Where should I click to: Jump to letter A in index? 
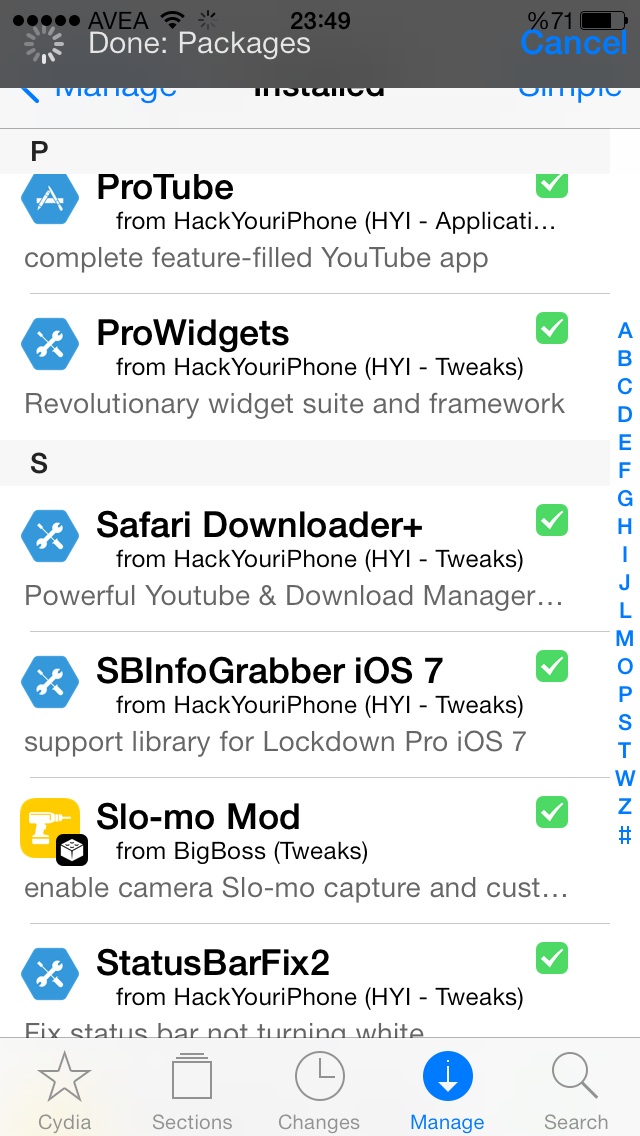point(625,330)
